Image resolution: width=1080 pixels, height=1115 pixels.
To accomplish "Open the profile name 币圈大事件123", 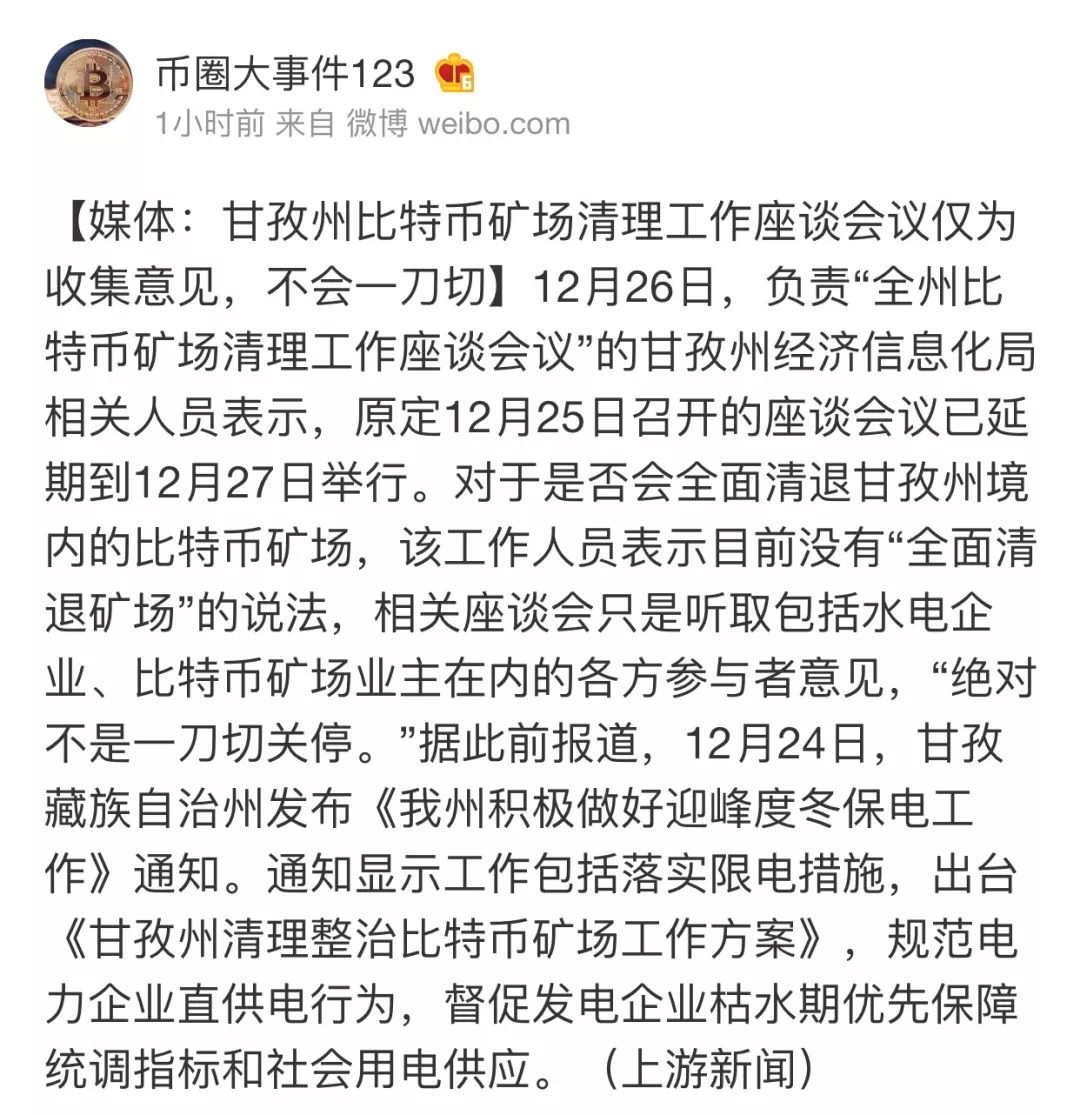I will (285, 73).
